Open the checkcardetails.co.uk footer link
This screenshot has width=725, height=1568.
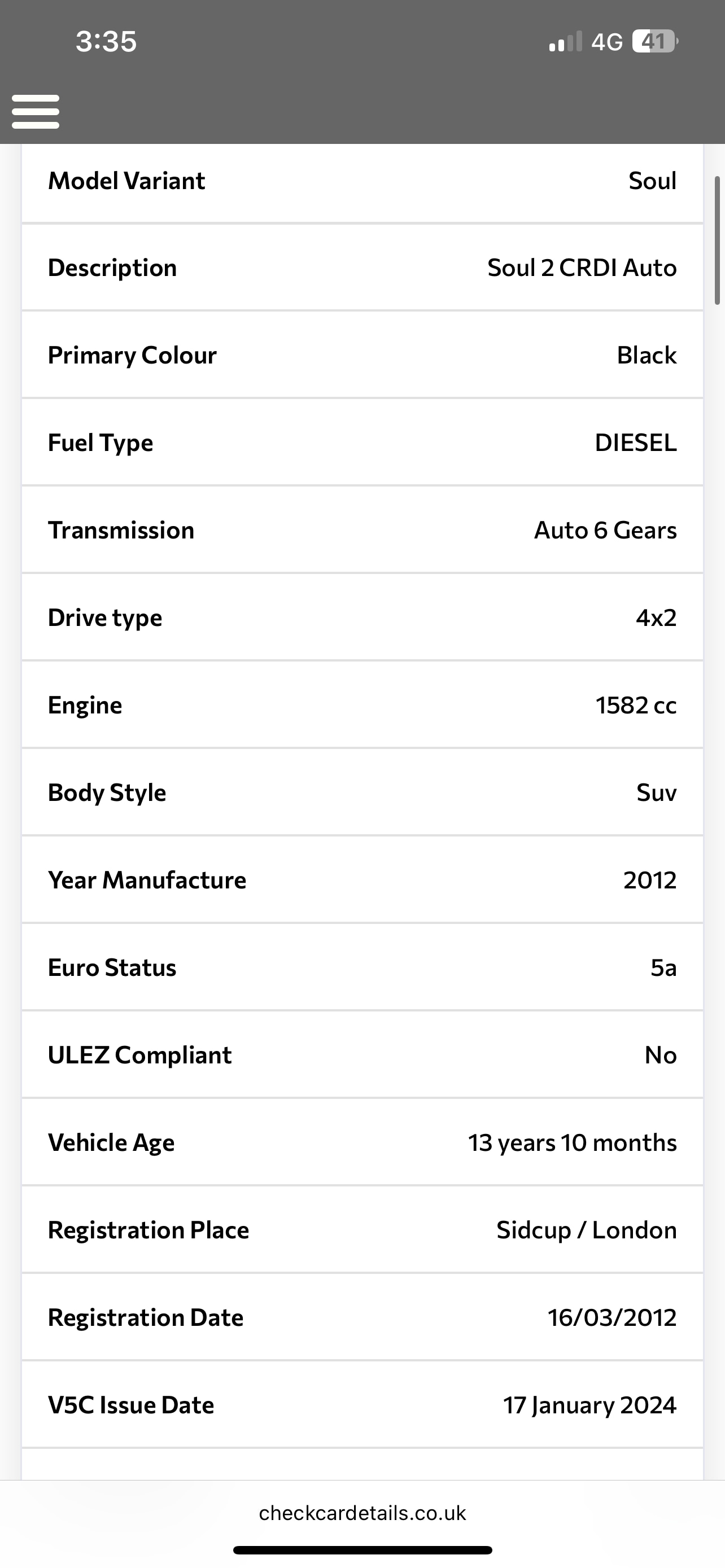click(362, 1512)
